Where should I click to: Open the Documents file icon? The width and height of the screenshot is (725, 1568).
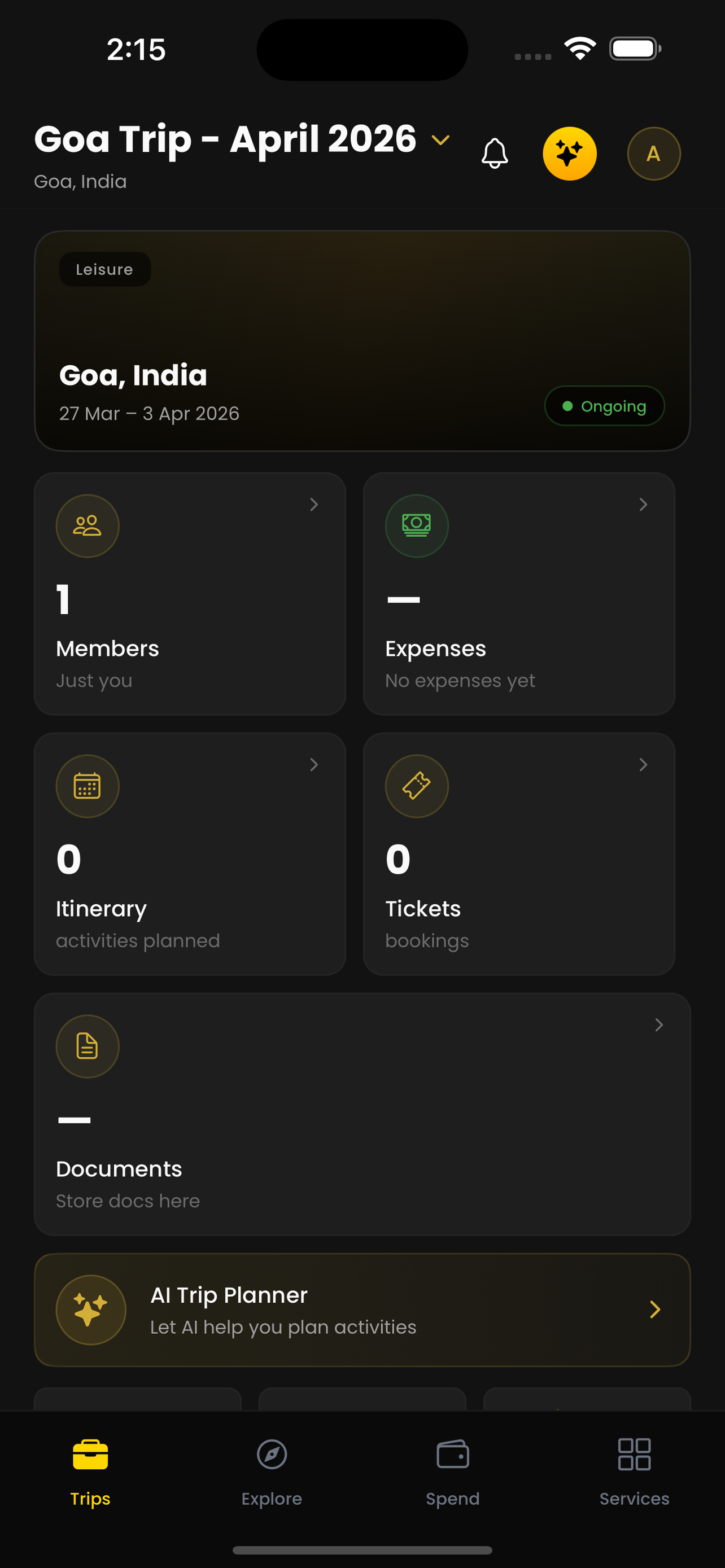point(87,1046)
